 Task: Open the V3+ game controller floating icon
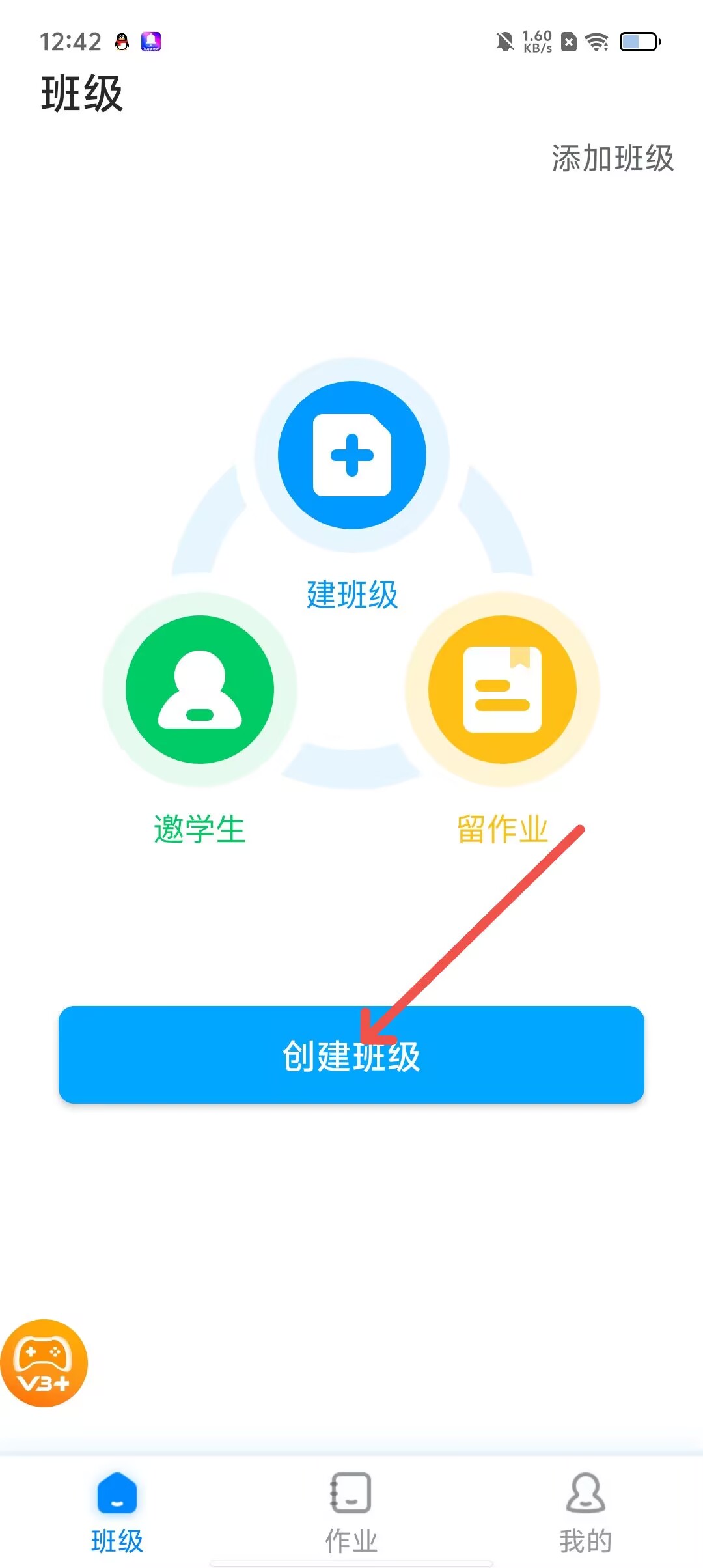[44, 1362]
